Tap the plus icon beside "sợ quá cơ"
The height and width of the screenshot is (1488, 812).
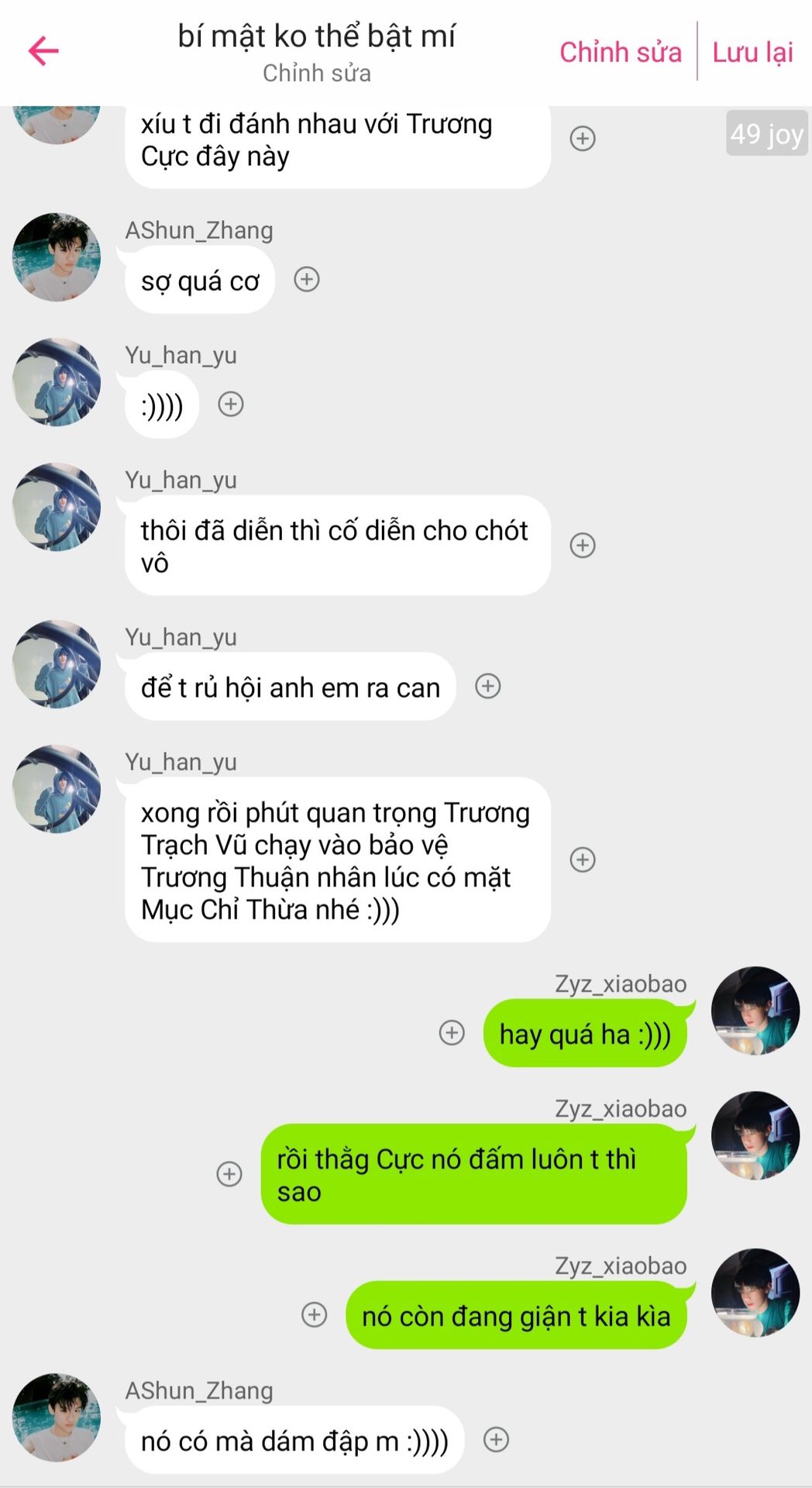(x=307, y=279)
